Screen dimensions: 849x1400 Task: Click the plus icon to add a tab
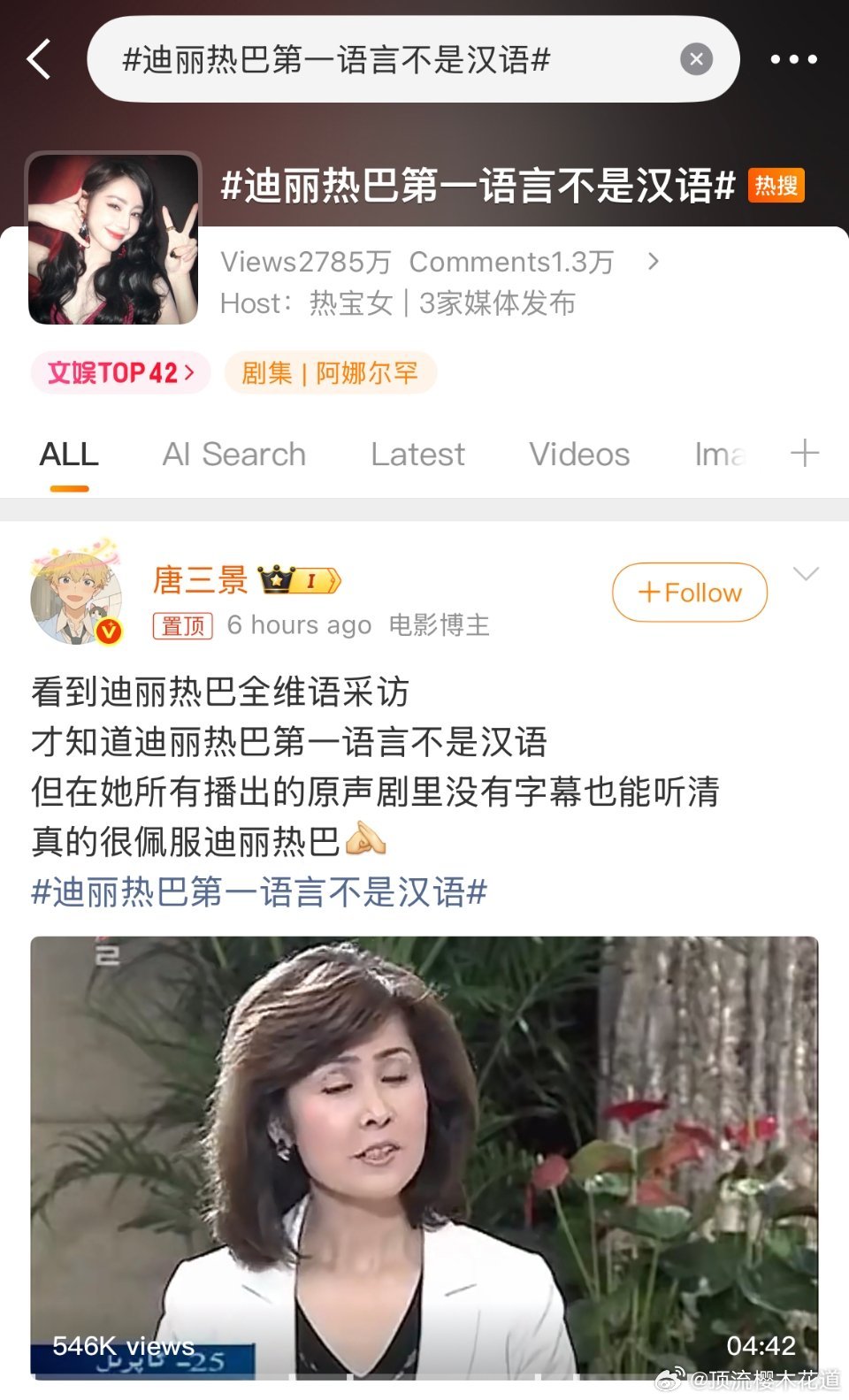tap(805, 454)
